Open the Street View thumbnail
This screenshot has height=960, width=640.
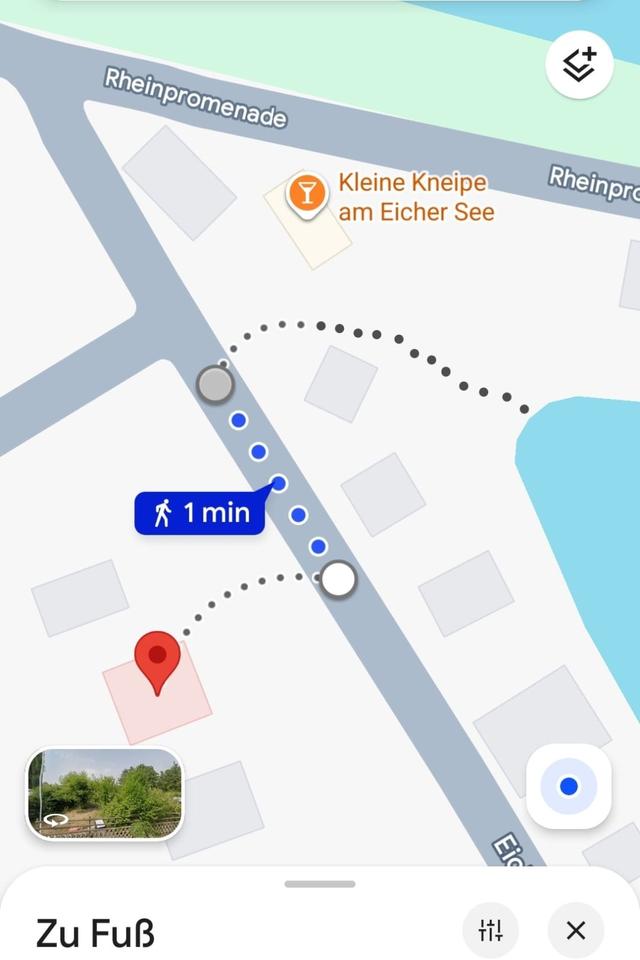click(104, 793)
